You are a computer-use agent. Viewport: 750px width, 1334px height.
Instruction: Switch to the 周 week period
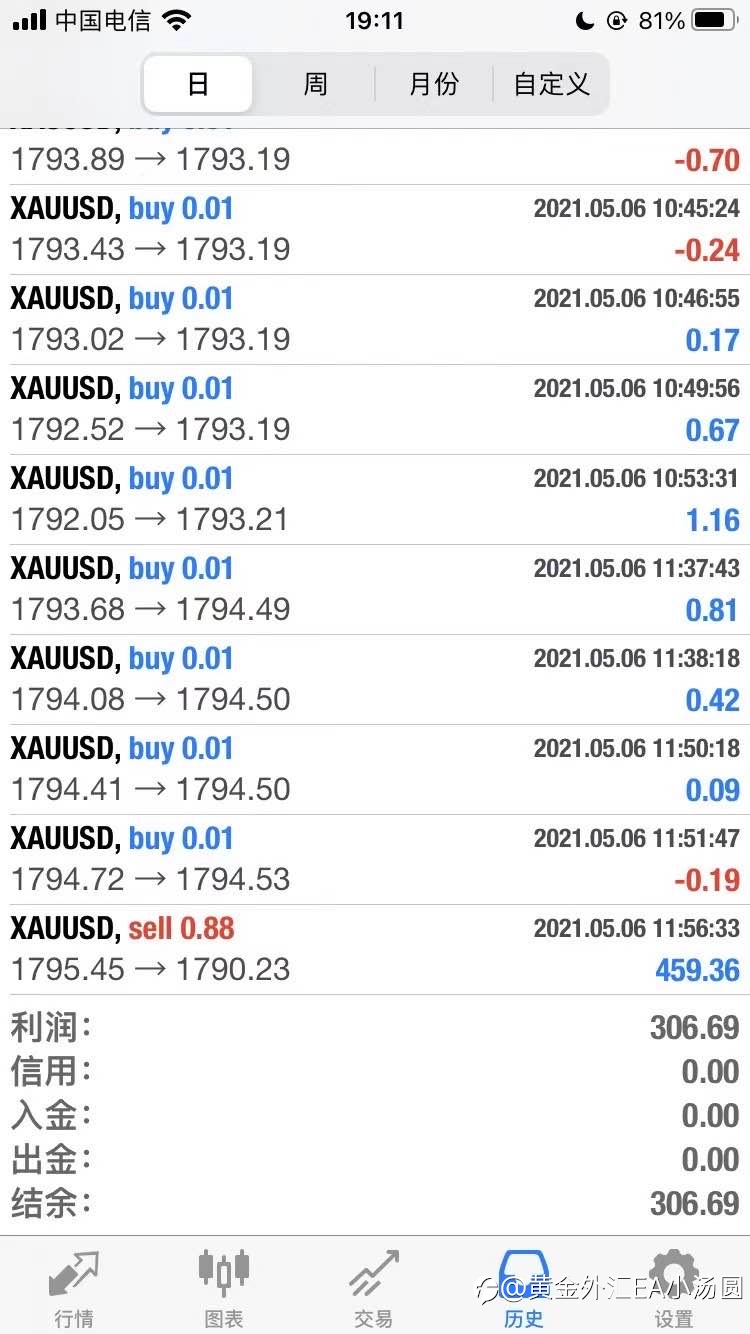click(315, 84)
